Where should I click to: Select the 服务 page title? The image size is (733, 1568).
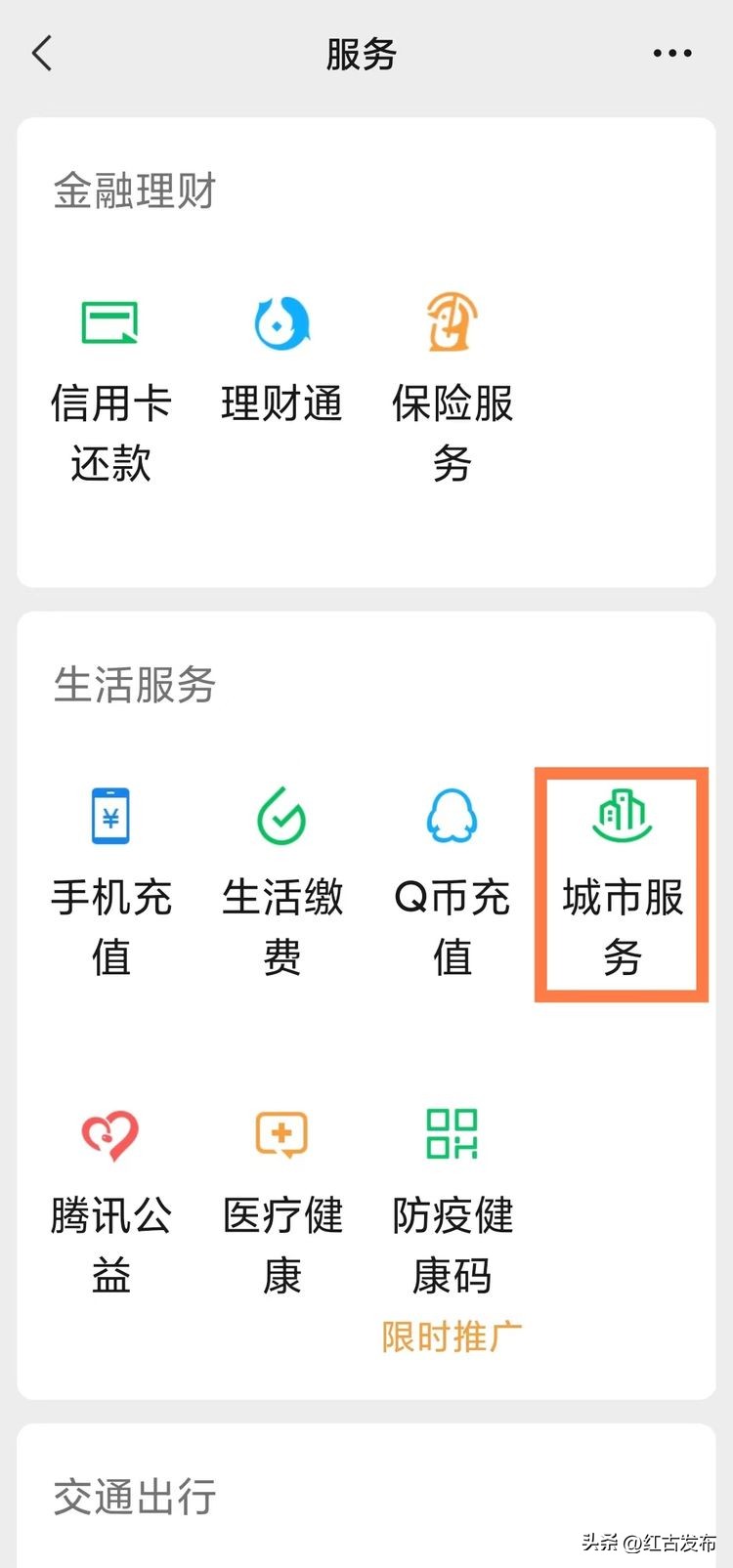coord(365,56)
